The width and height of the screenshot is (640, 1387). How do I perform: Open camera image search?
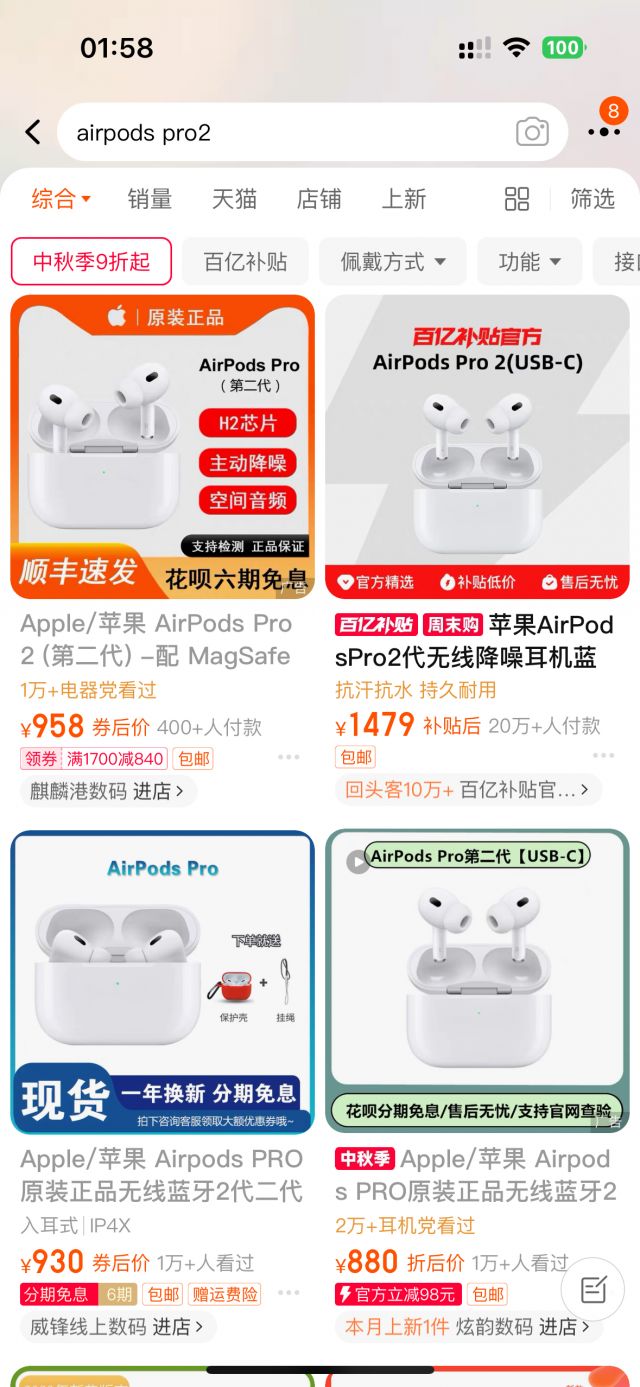(x=532, y=132)
